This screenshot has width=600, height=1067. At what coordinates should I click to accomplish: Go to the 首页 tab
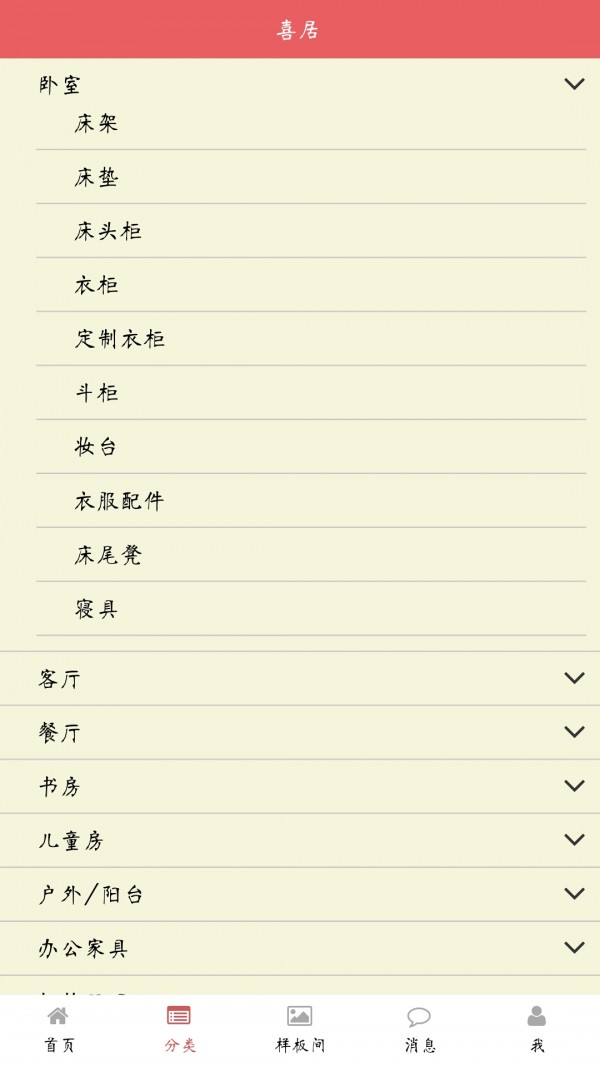(59, 1029)
